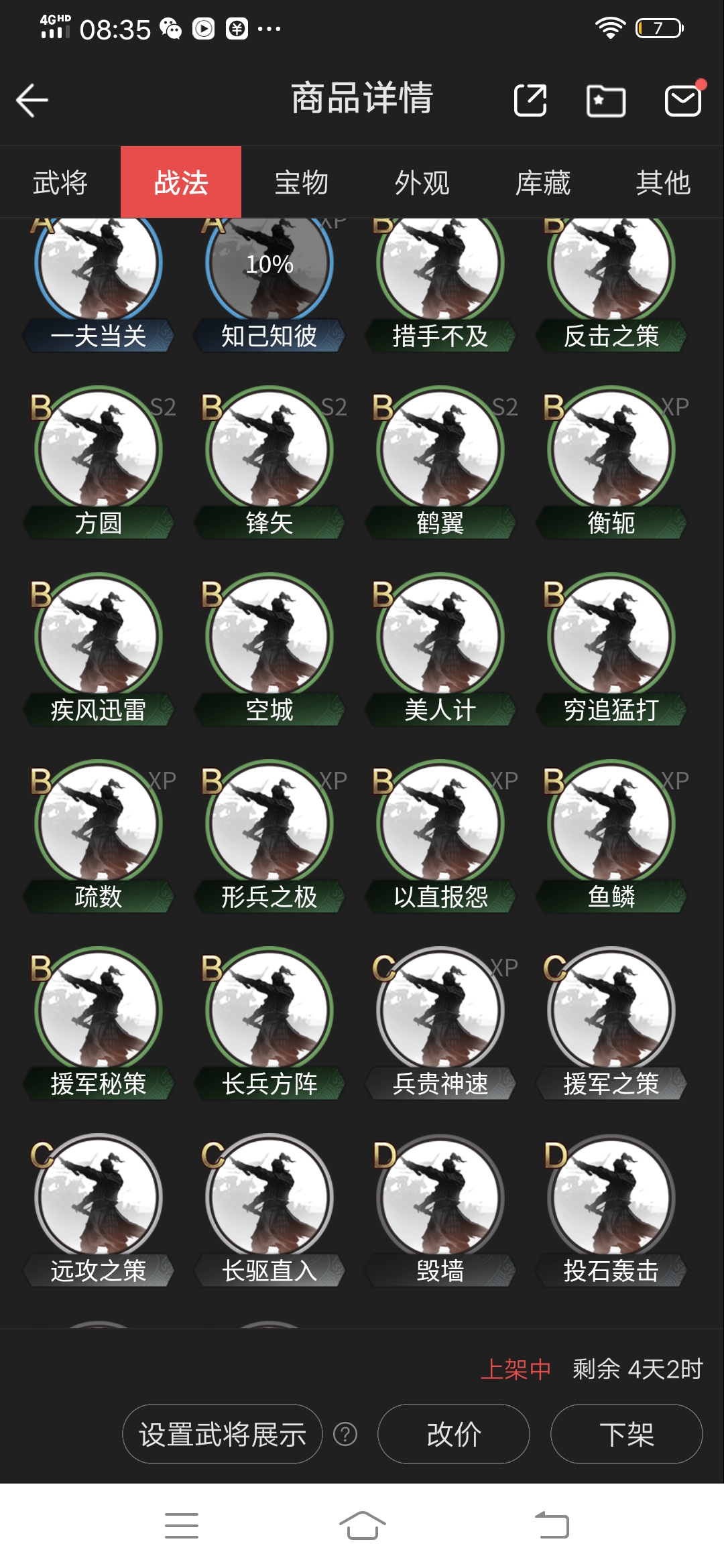Image resolution: width=724 pixels, height=1568 pixels.
Task: Switch to the 宝物 tab
Action: coord(302,182)
